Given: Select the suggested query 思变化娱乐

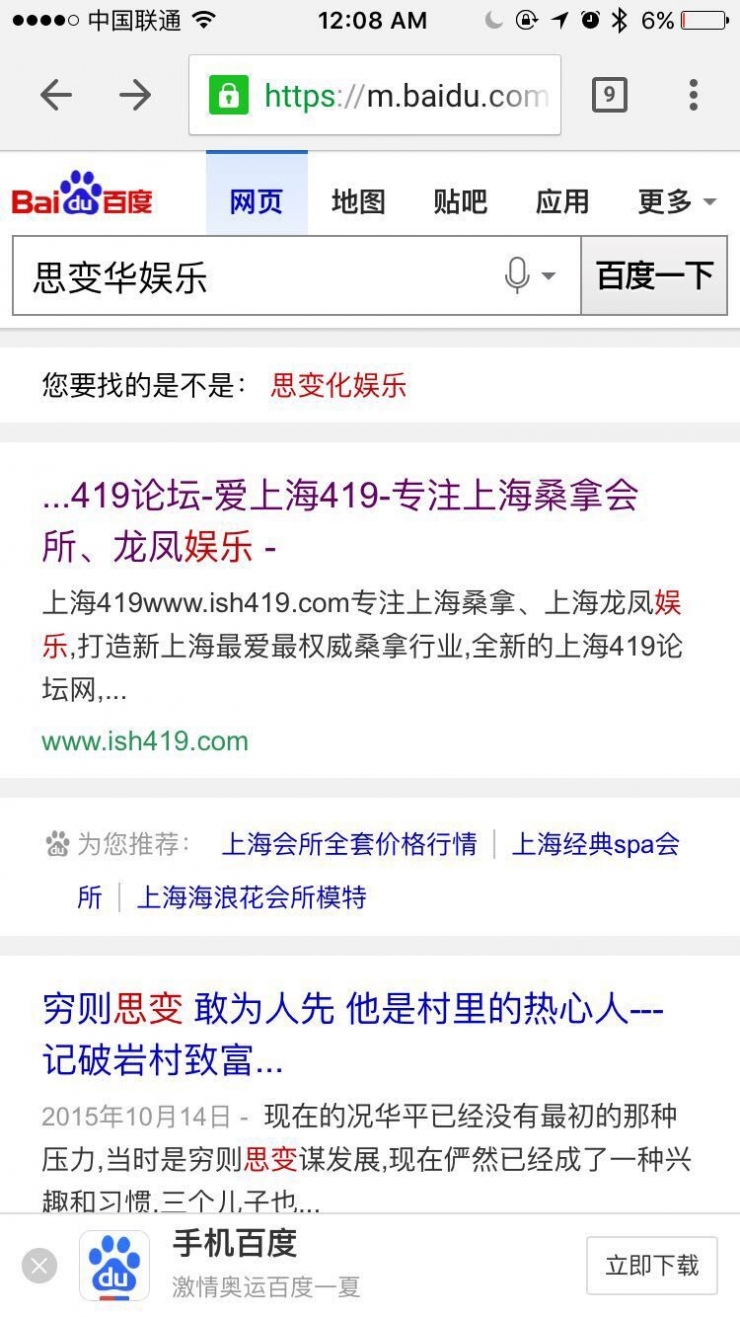Looking at the screenshot, I should pyautogui.click(x=339, y=385).
